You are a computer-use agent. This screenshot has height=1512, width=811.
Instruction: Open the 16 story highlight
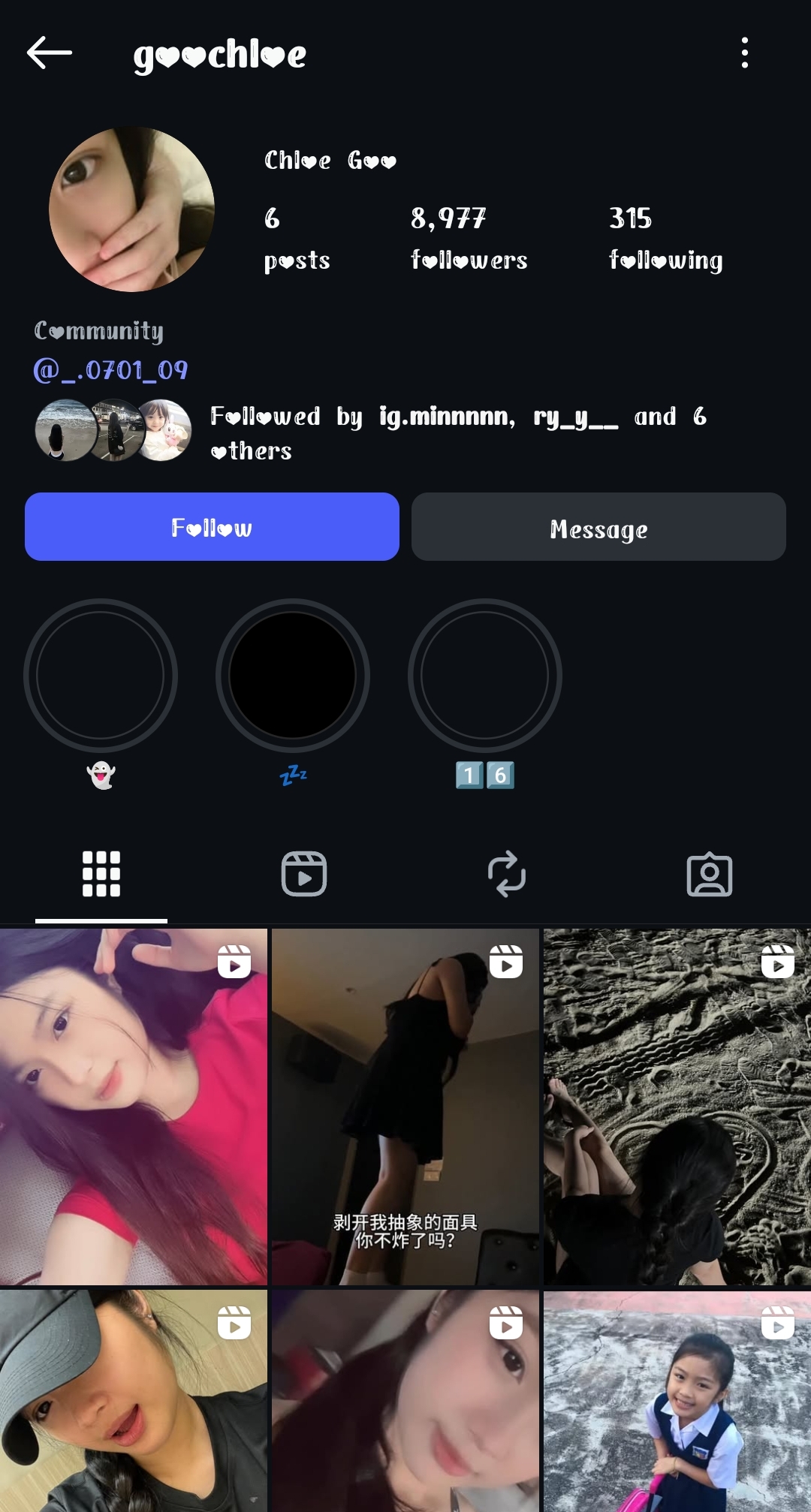485,676
